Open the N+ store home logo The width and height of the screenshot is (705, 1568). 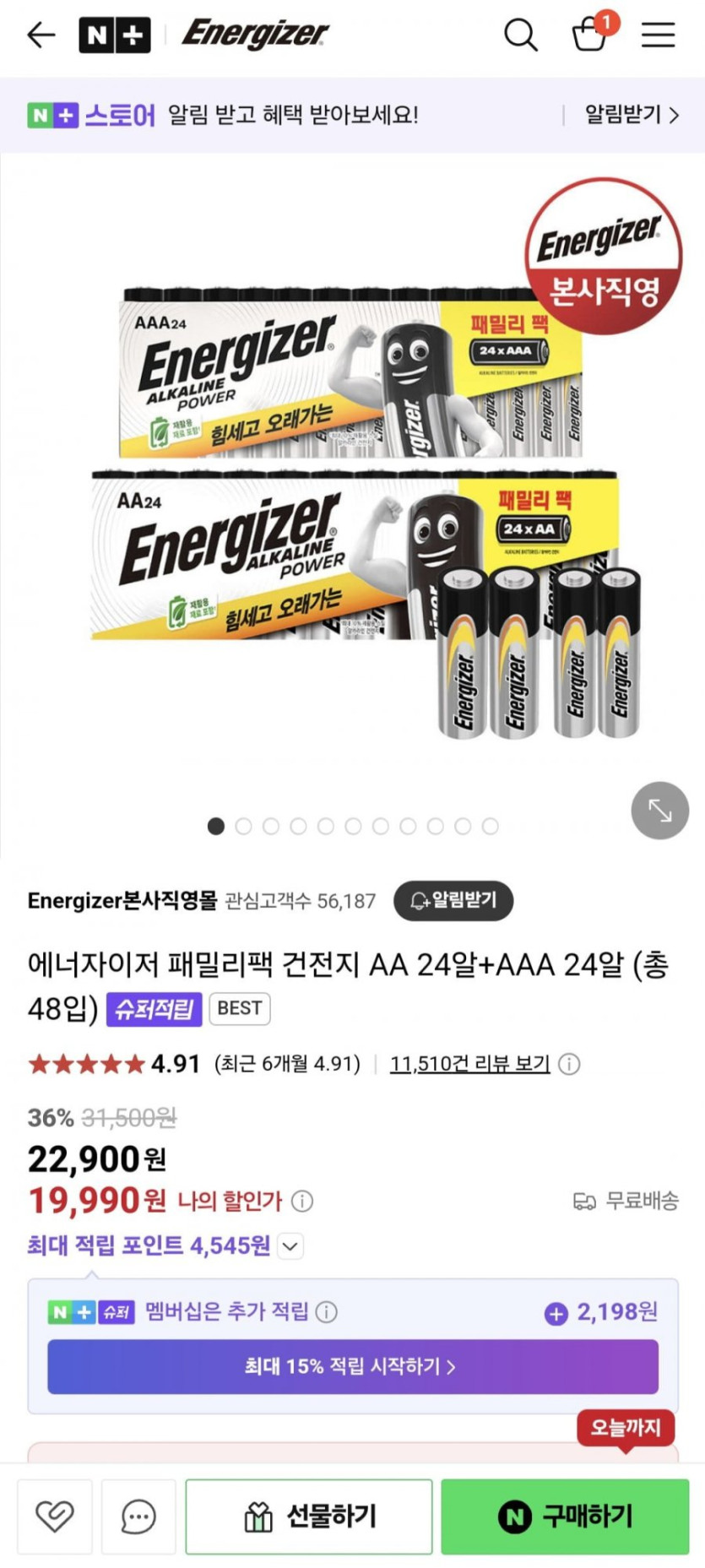[115, 35]
